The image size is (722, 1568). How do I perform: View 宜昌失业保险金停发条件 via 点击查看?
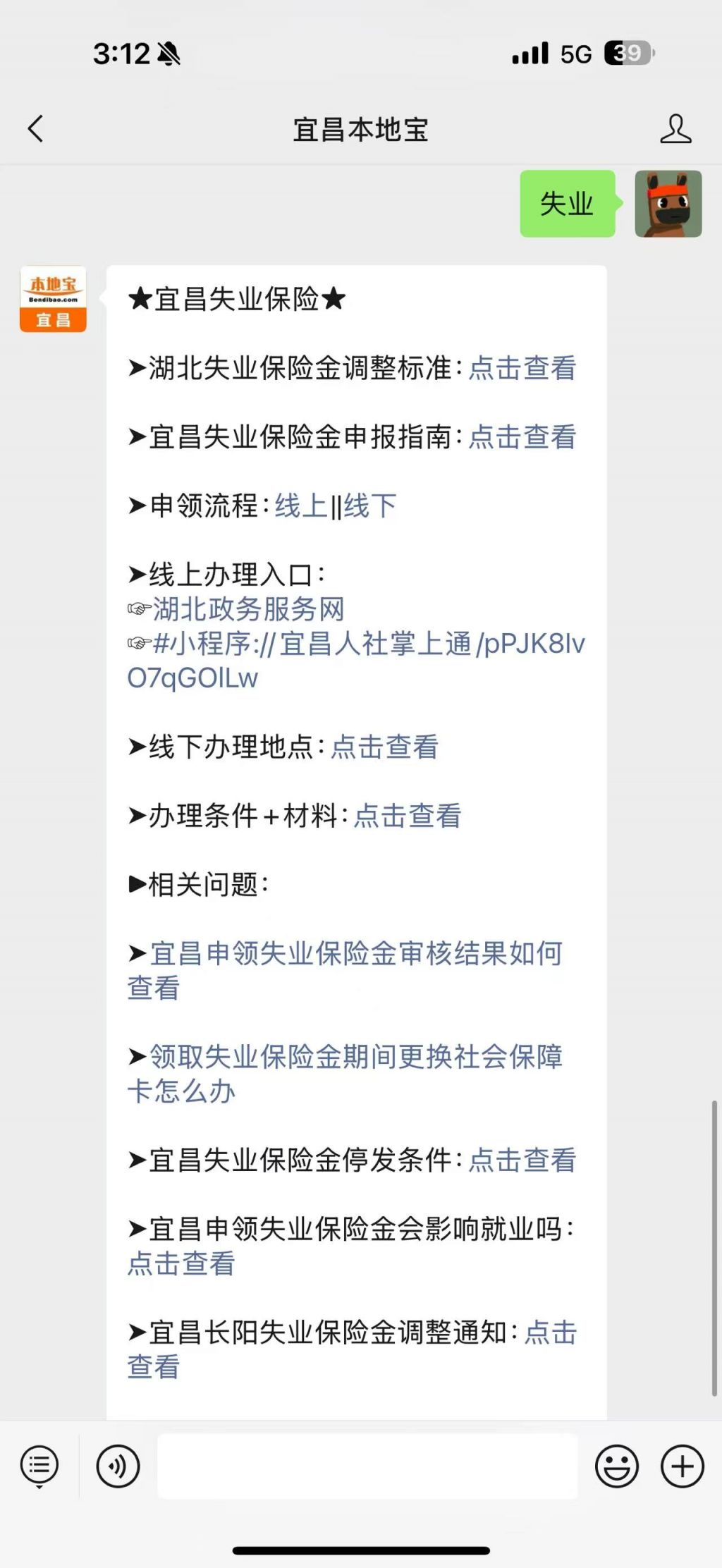(522, 1160)
